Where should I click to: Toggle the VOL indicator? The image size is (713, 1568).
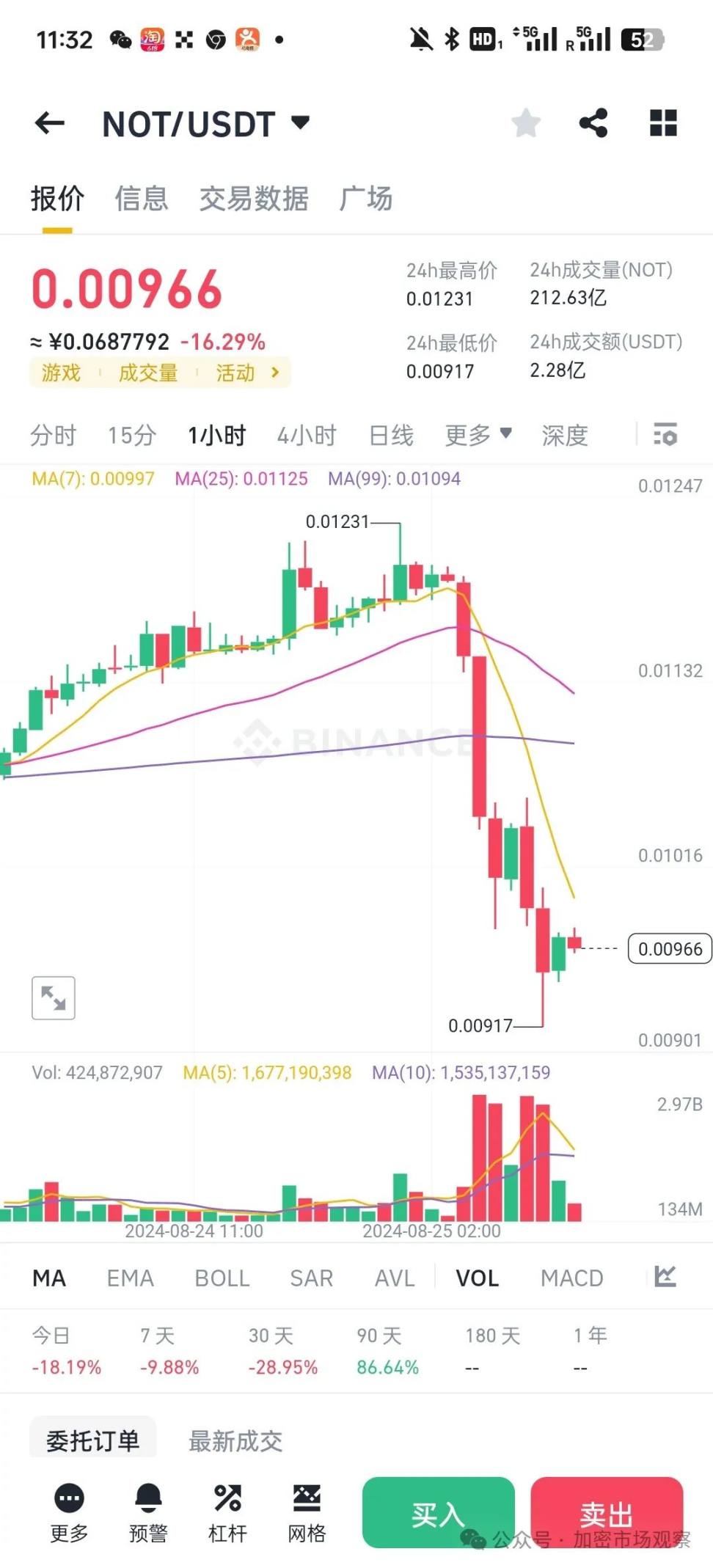pos(477,1278)
